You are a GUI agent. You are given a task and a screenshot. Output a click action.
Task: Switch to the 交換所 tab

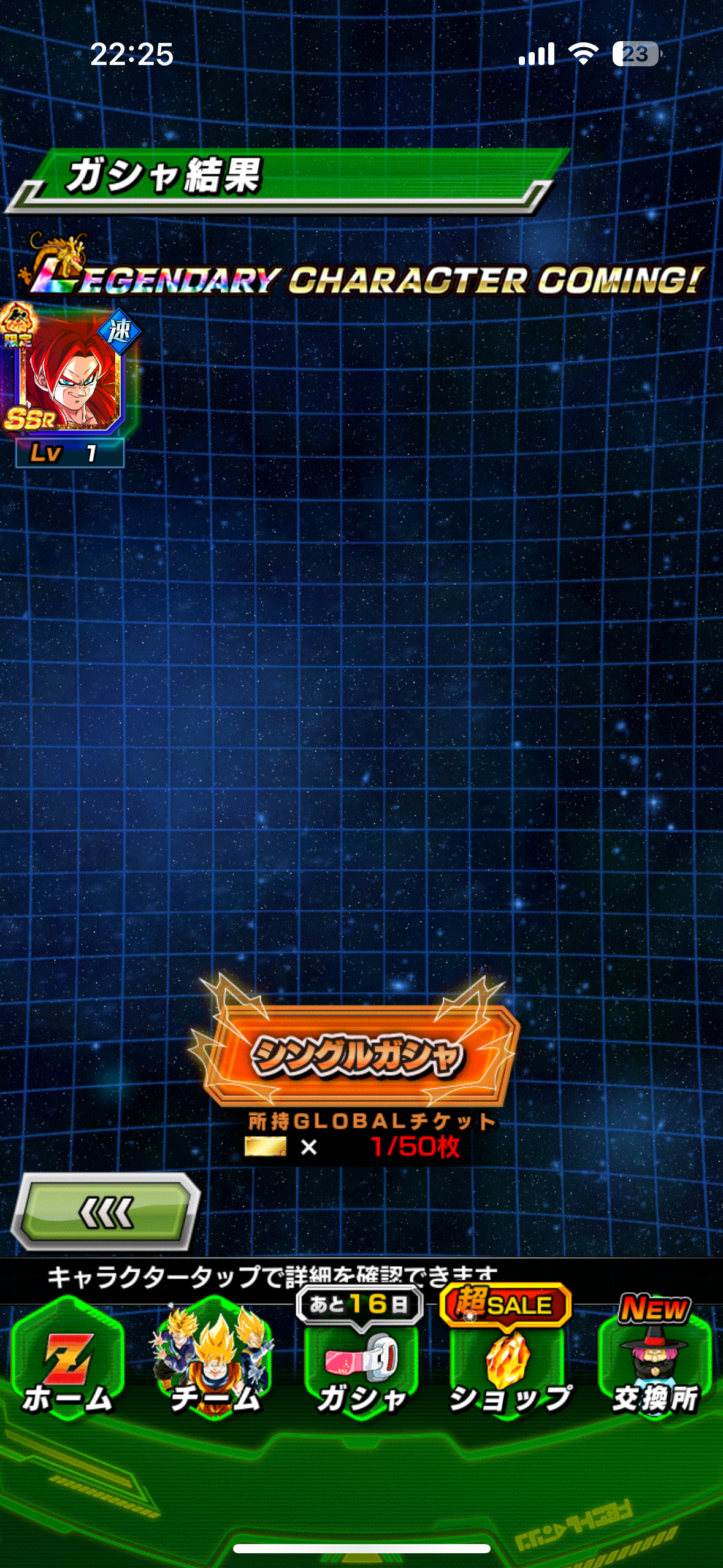[655, 1359]
